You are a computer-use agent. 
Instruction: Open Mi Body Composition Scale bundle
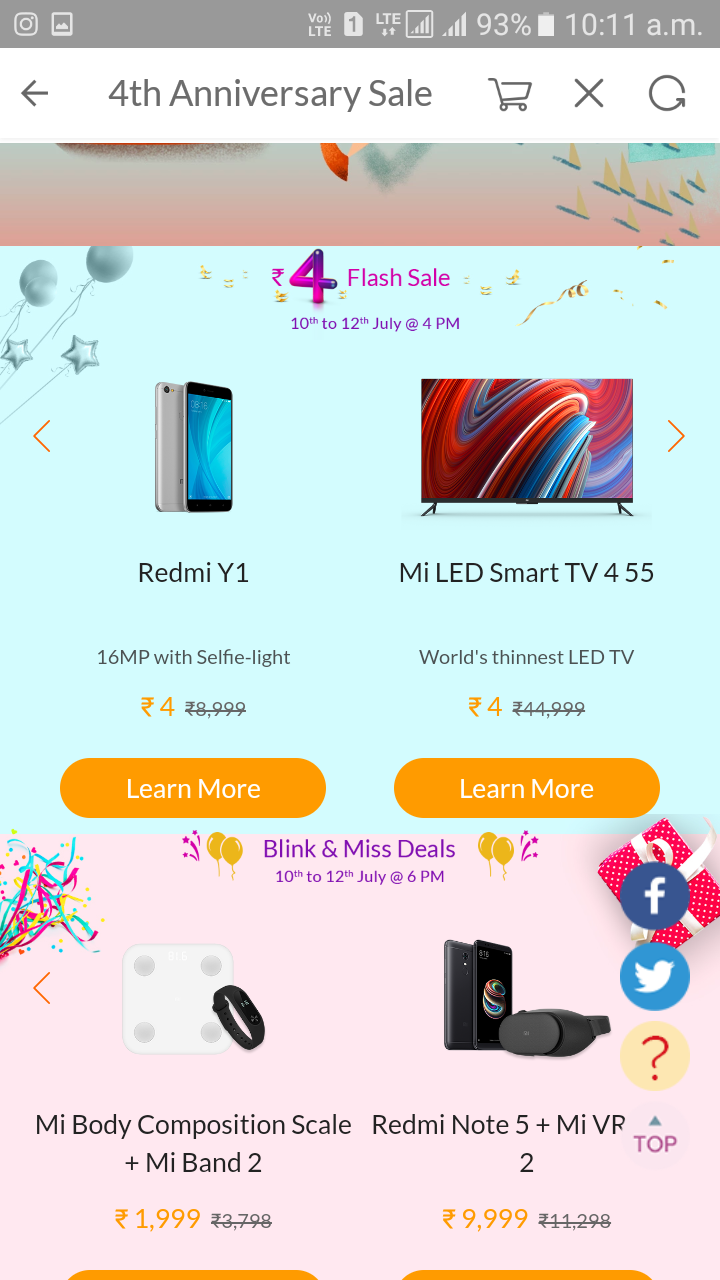(194, 1000)
